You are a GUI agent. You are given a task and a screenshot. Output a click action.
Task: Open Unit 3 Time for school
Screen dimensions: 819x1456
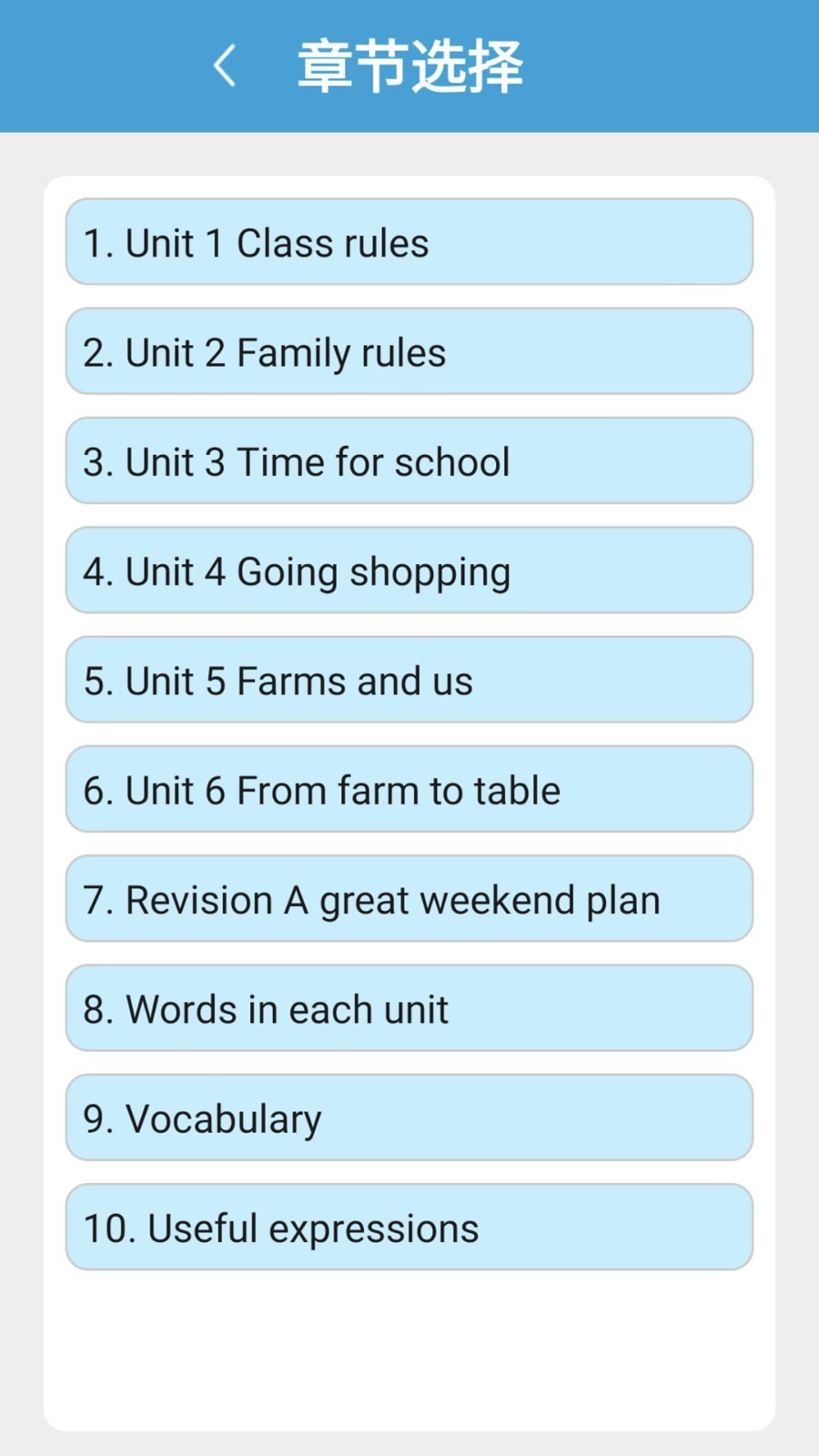point(409,460)
